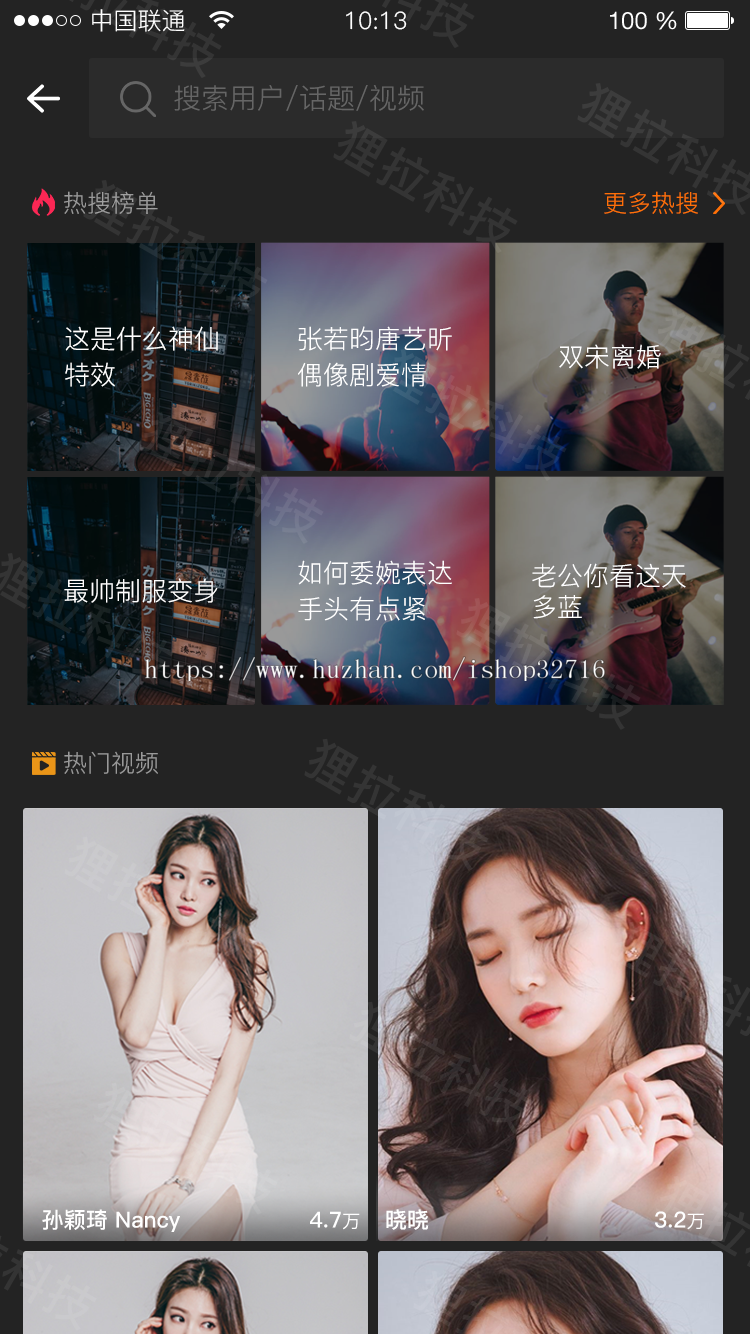Expand more hot searches via the orange chevron
This screenshot has height=1334, width=750.
717,203
